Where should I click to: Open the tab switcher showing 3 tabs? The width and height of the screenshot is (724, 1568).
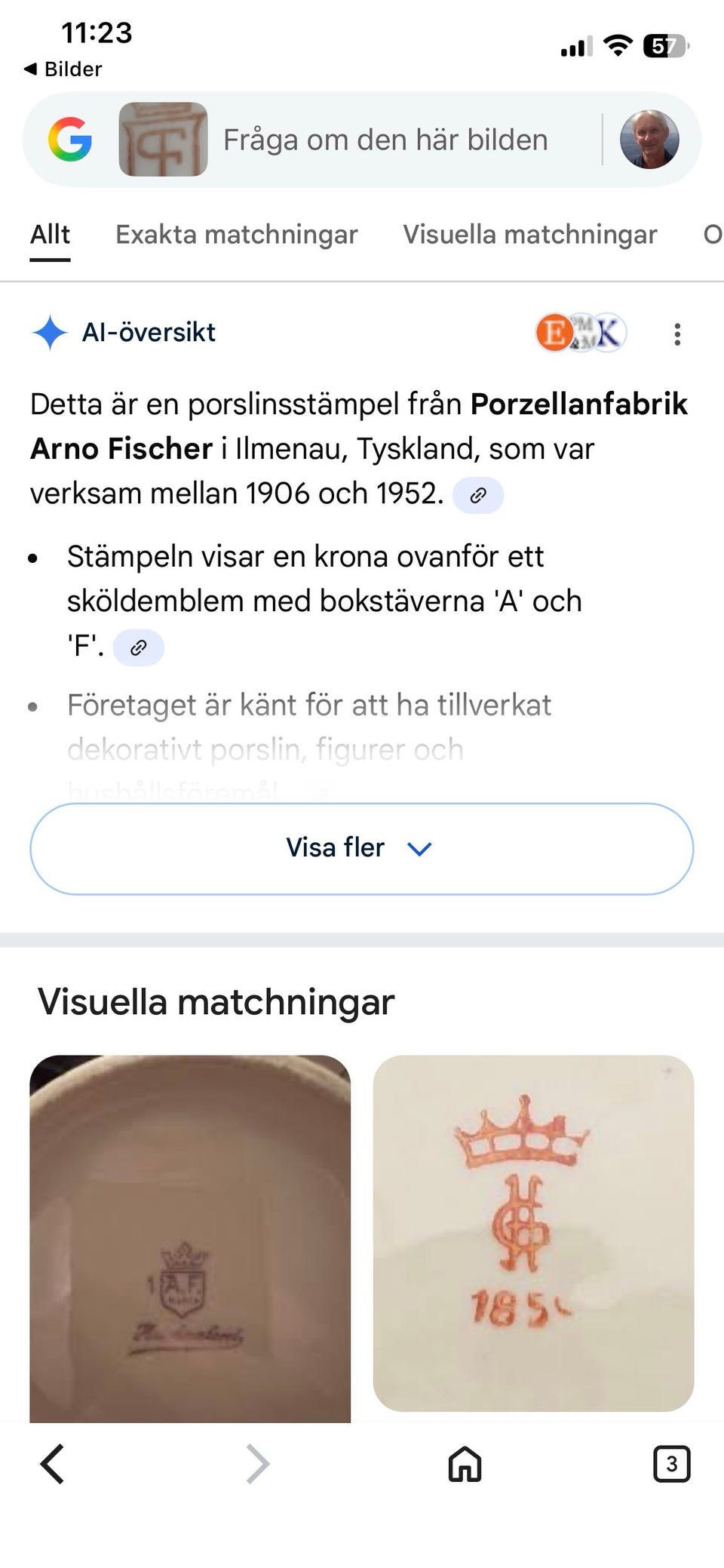[671, 1464]
